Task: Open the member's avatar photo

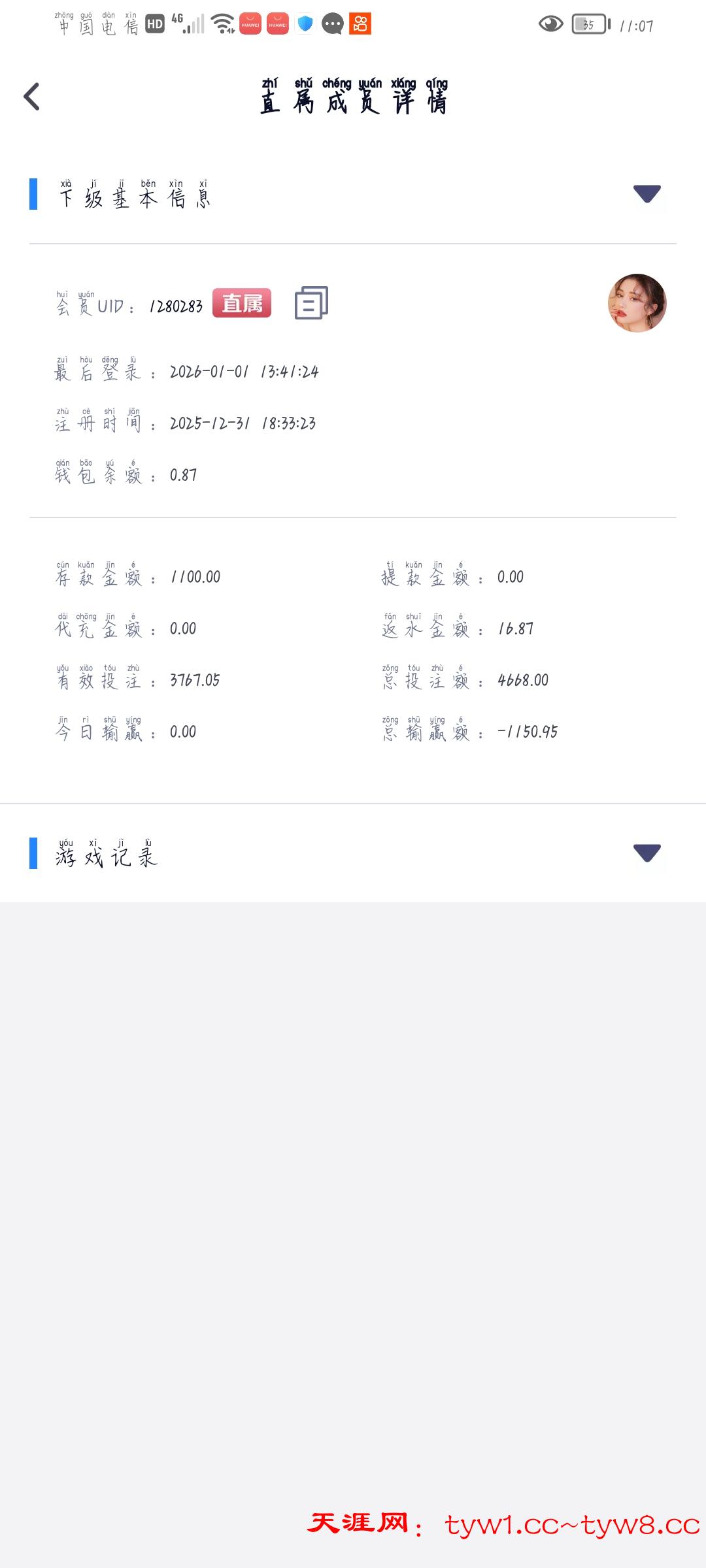Action: pyautogui.click(x=637, y=303)
